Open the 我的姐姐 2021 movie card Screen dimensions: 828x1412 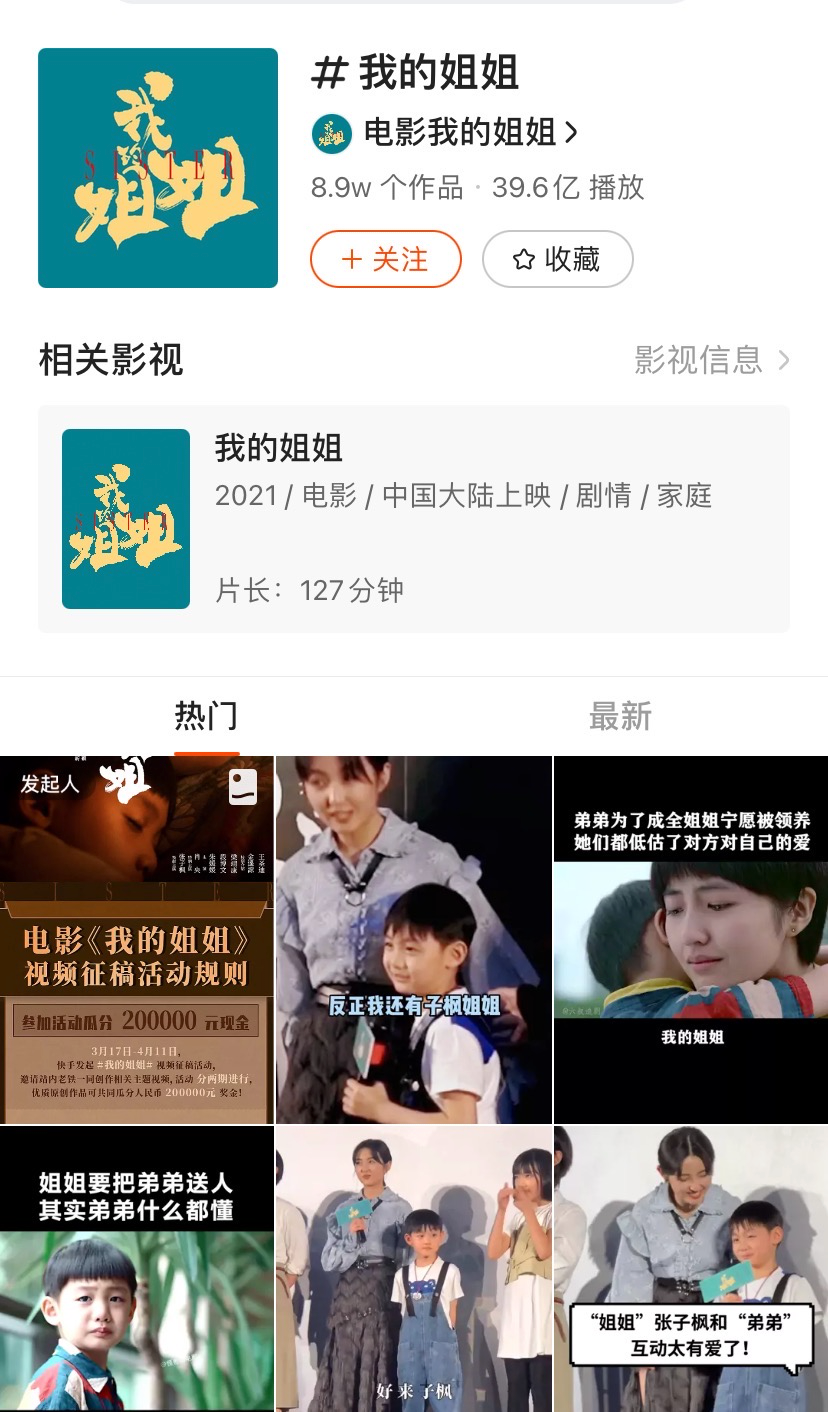tap(413, 518)
